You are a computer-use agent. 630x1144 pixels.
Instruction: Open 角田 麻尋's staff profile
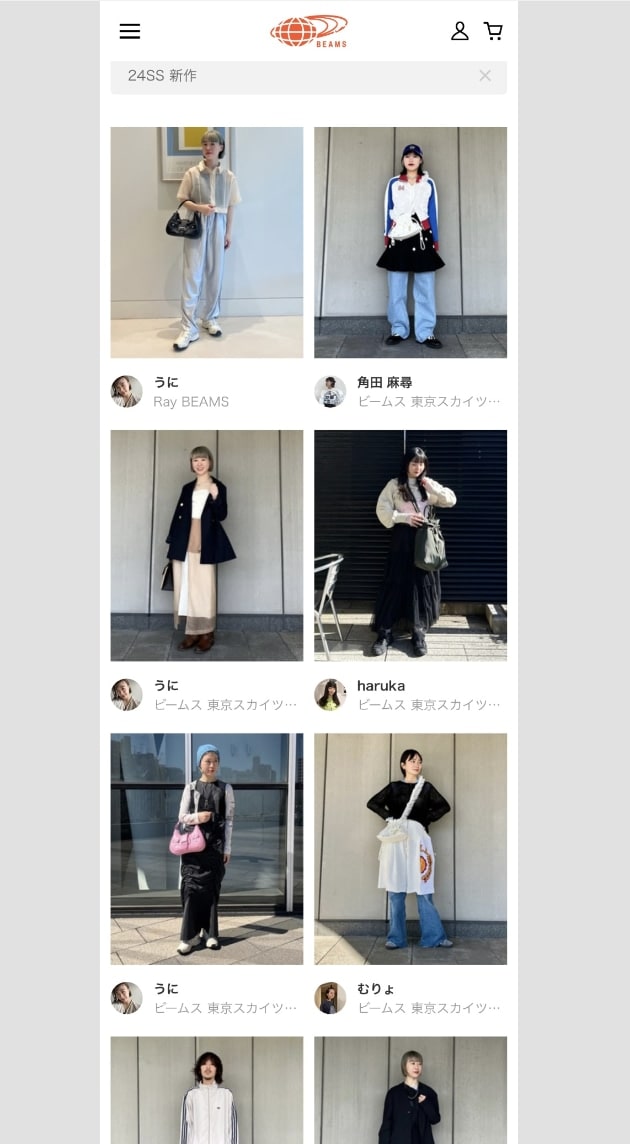tap(385, 383)
